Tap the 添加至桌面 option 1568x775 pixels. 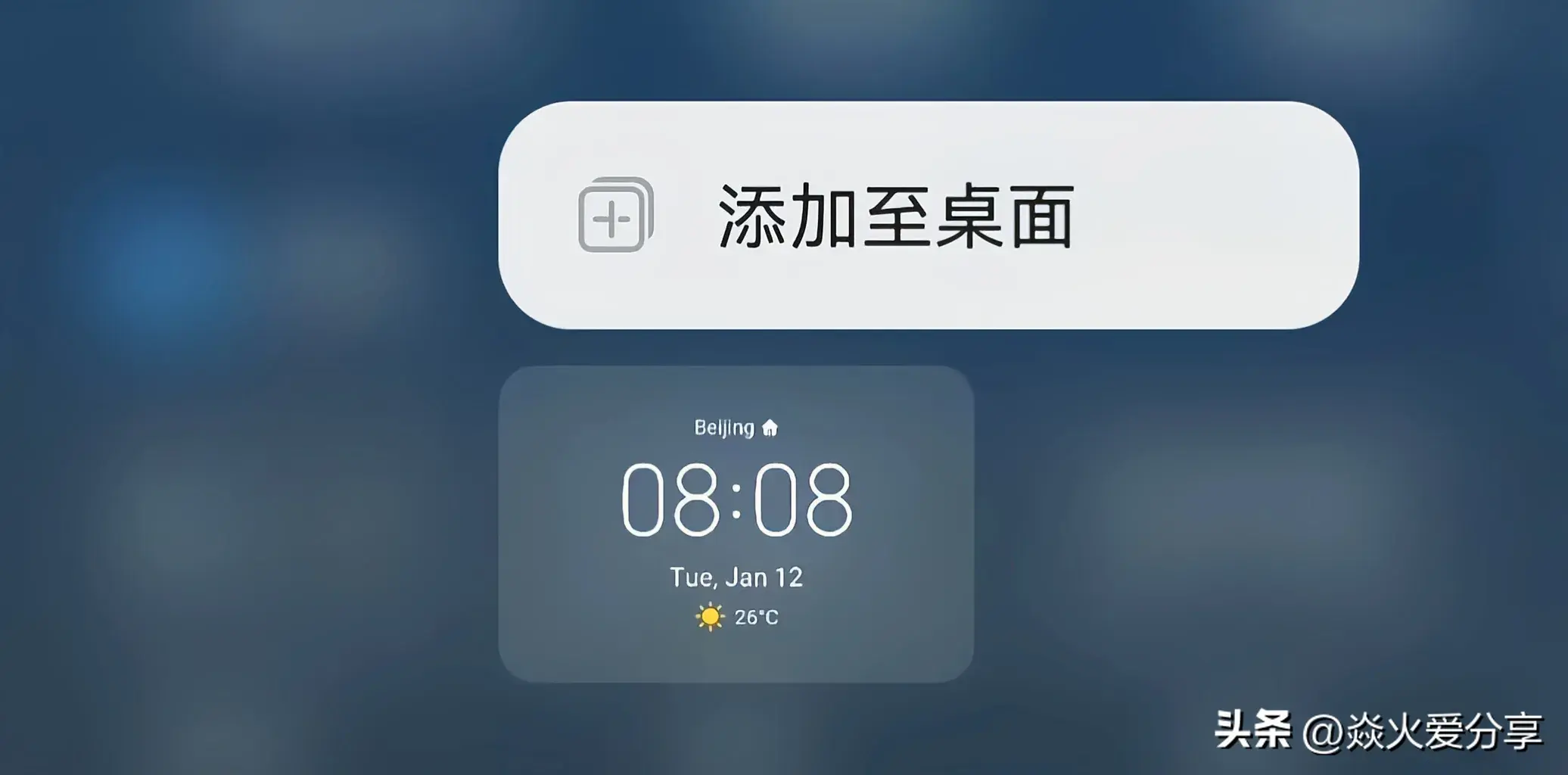[927, 216]
